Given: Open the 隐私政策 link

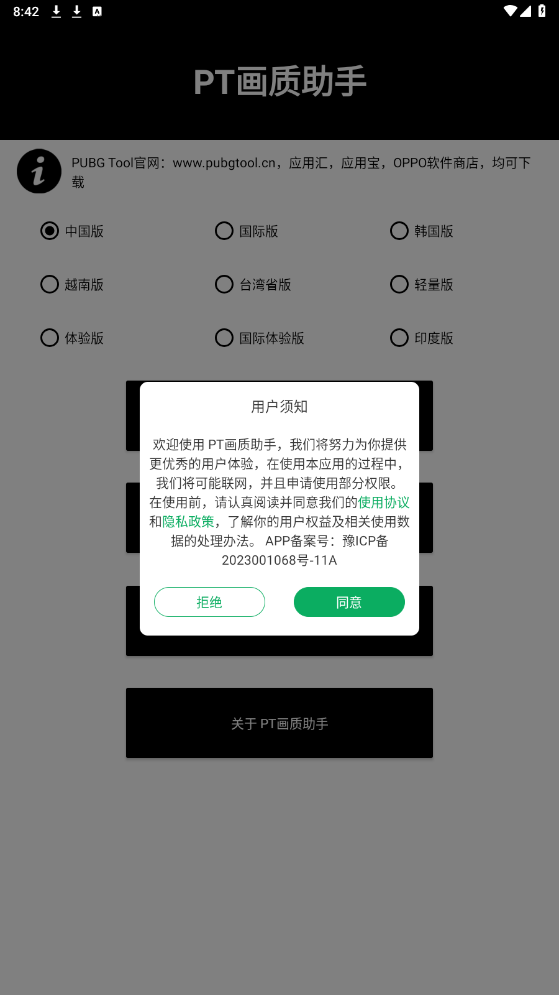Looking at the screenshot, I should [188, 522].
